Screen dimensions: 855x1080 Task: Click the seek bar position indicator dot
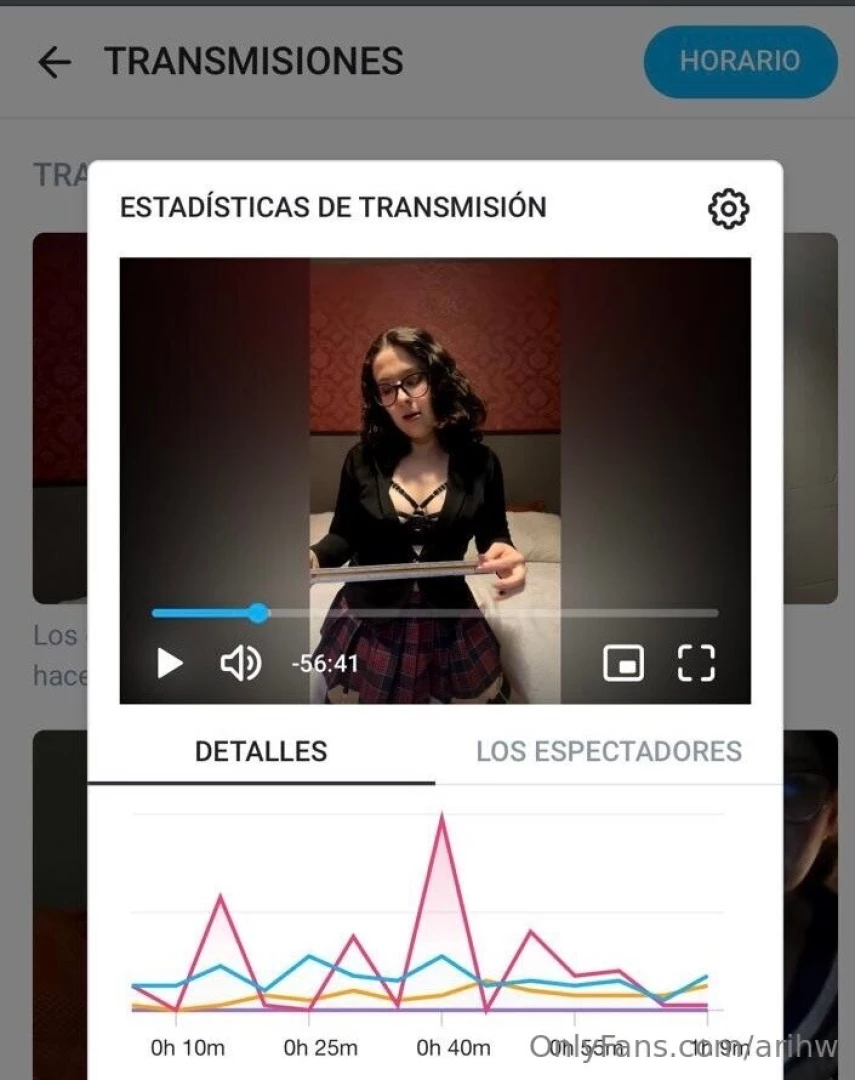click(258, 613)
